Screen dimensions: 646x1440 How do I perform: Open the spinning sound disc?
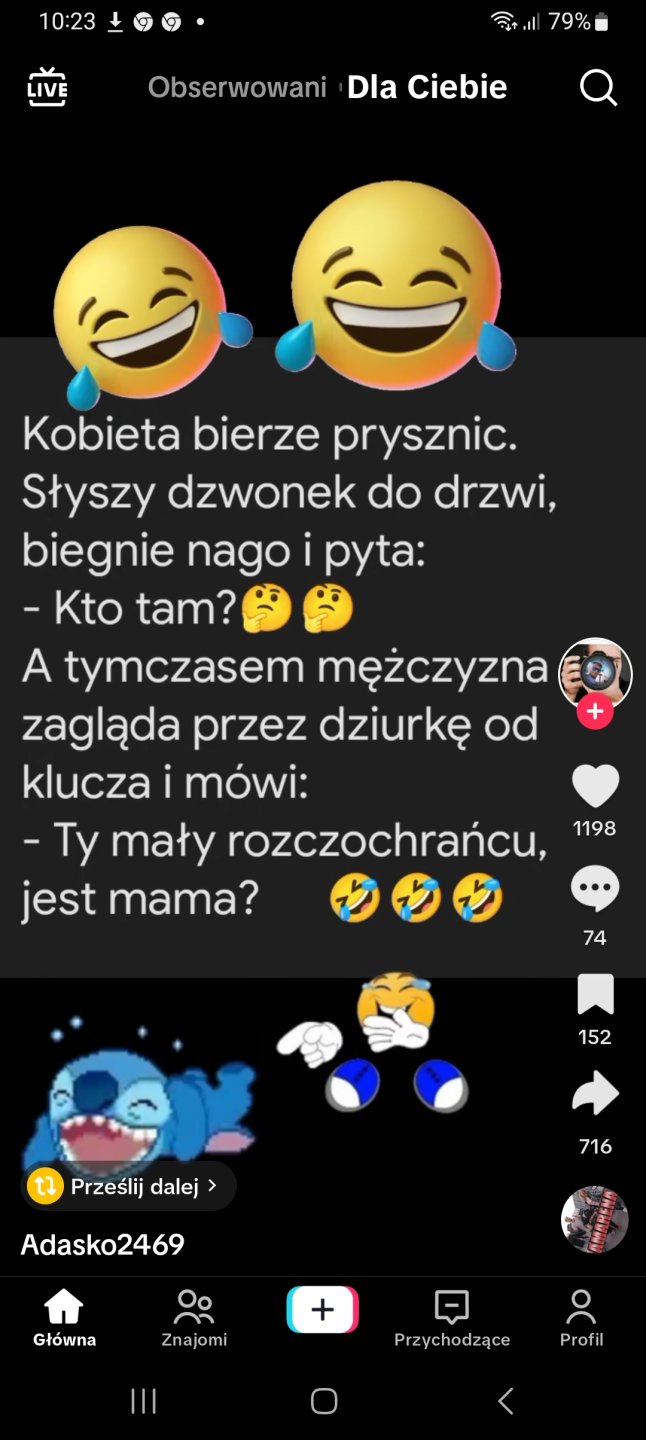pyautogui.click(x=595, y=1220)
